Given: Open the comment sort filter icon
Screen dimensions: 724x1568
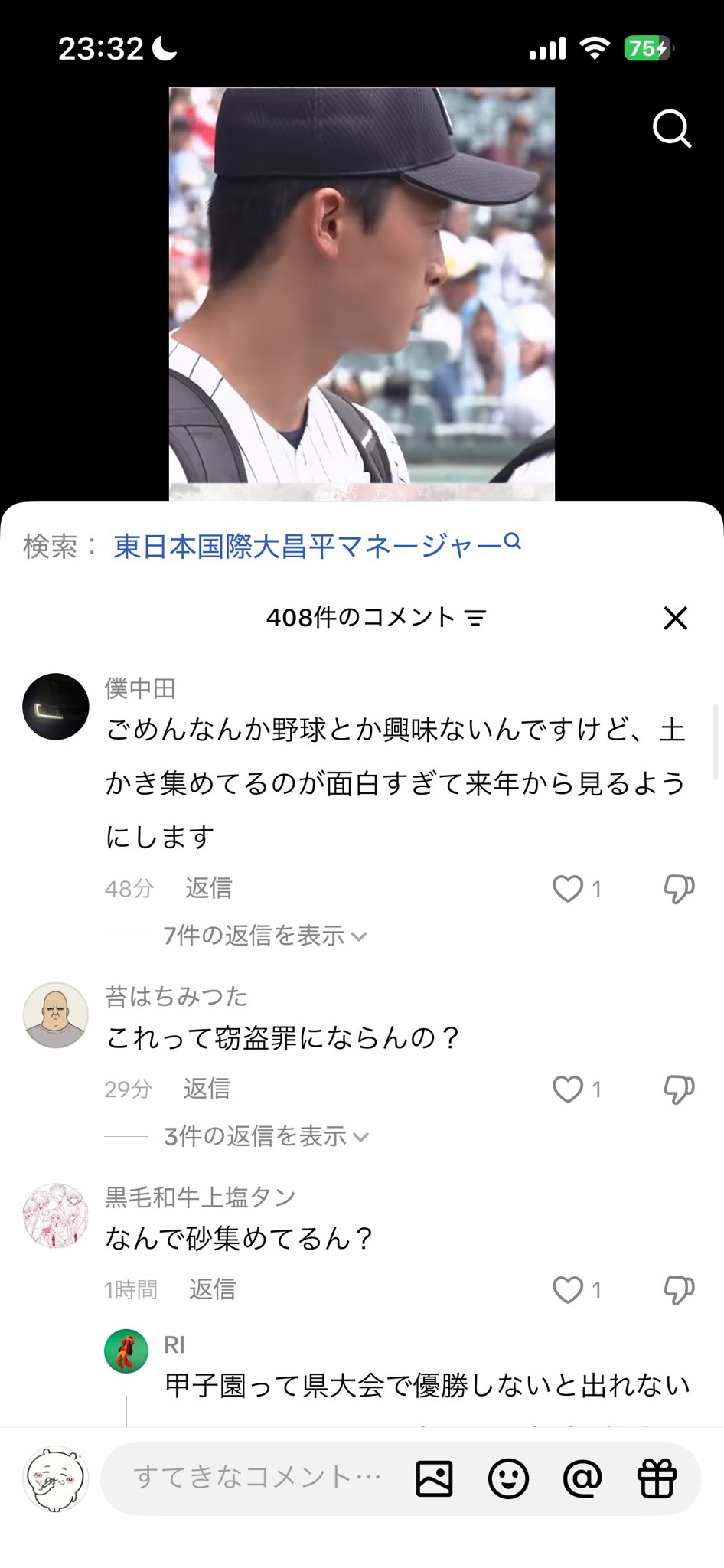Looking at the screenshot, I should (x=476, y=618).
